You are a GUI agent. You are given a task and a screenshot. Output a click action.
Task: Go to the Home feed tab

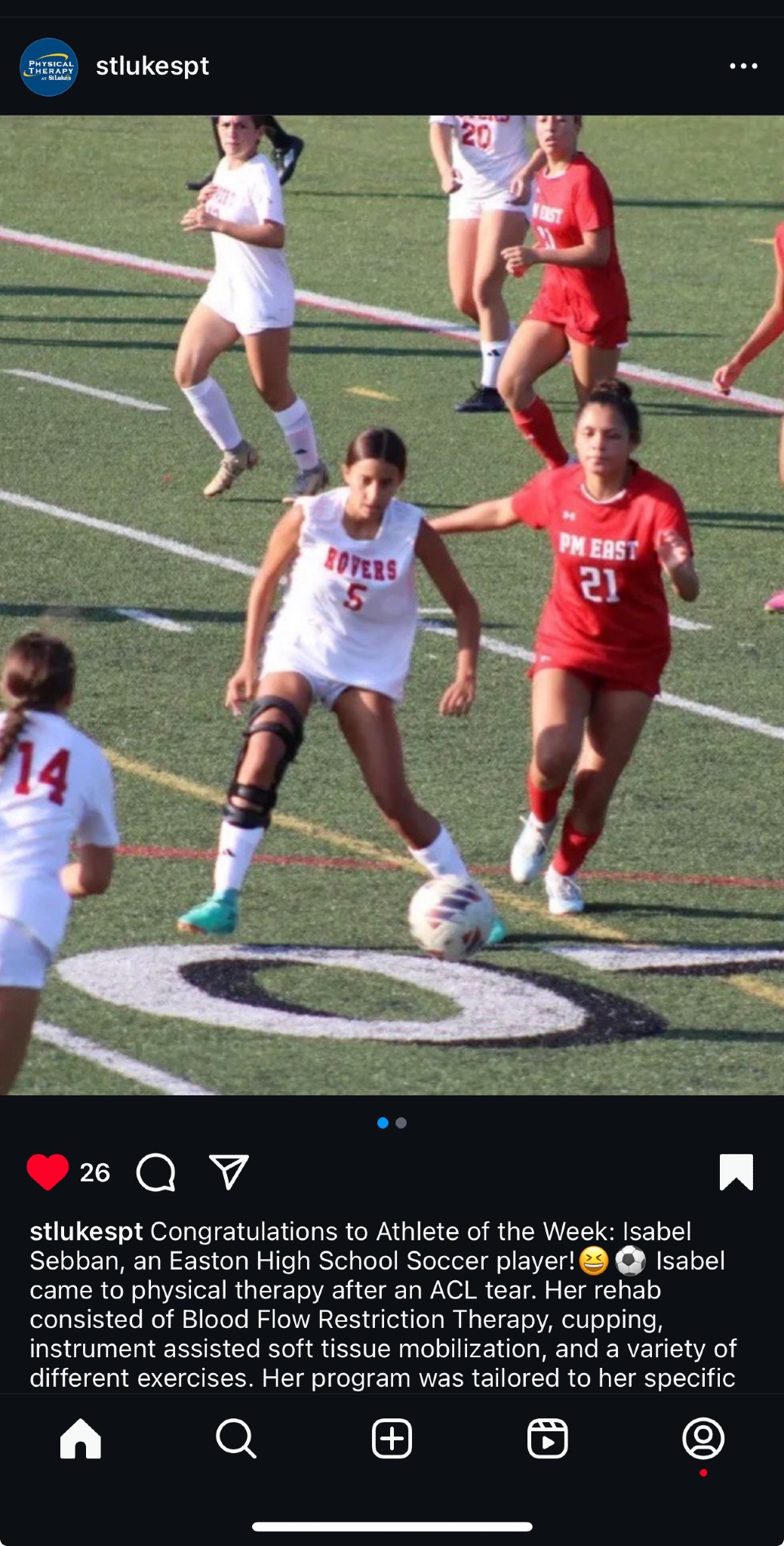[x=81, y=1438]
